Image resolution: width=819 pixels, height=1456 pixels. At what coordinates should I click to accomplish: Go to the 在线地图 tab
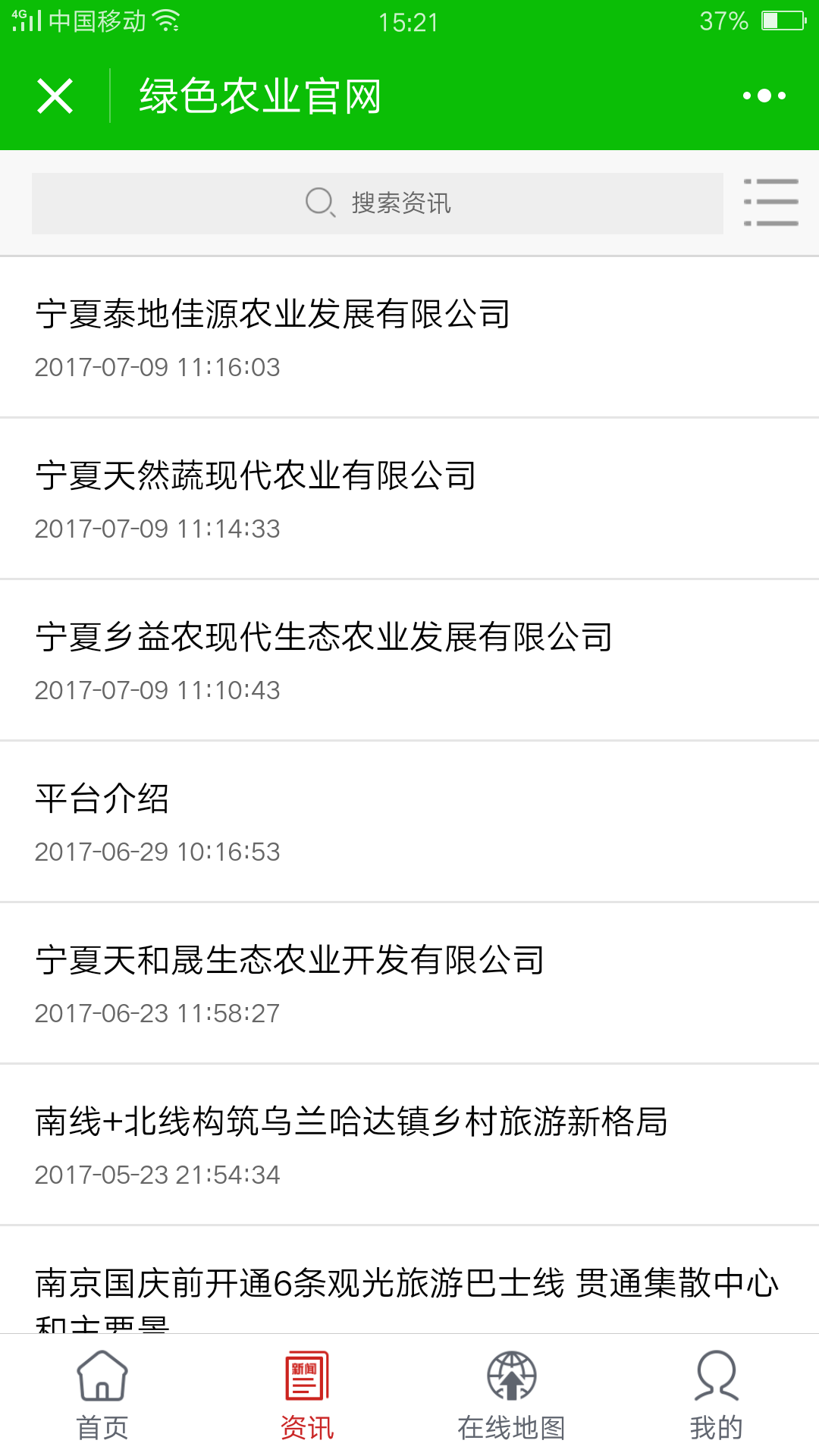pyautogui.click(x=512, y=1395)
